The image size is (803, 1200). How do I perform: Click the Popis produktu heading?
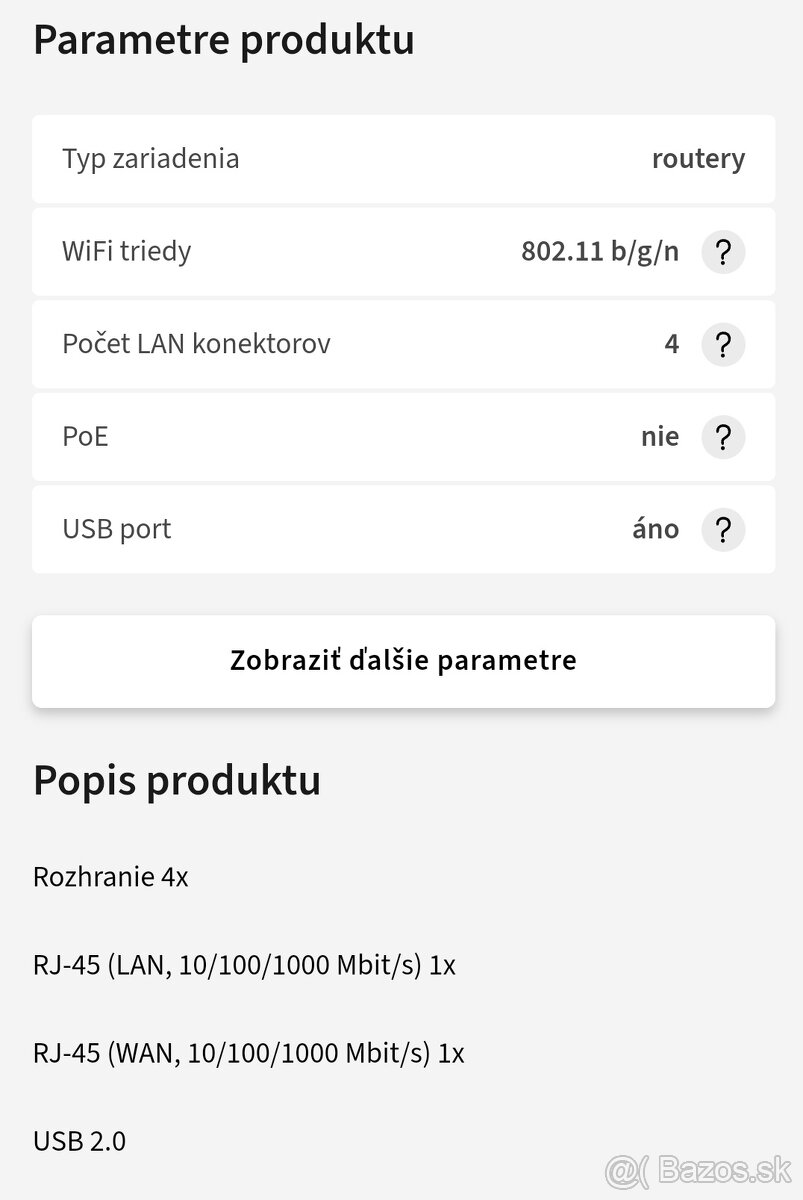click(x=177, y=780)
